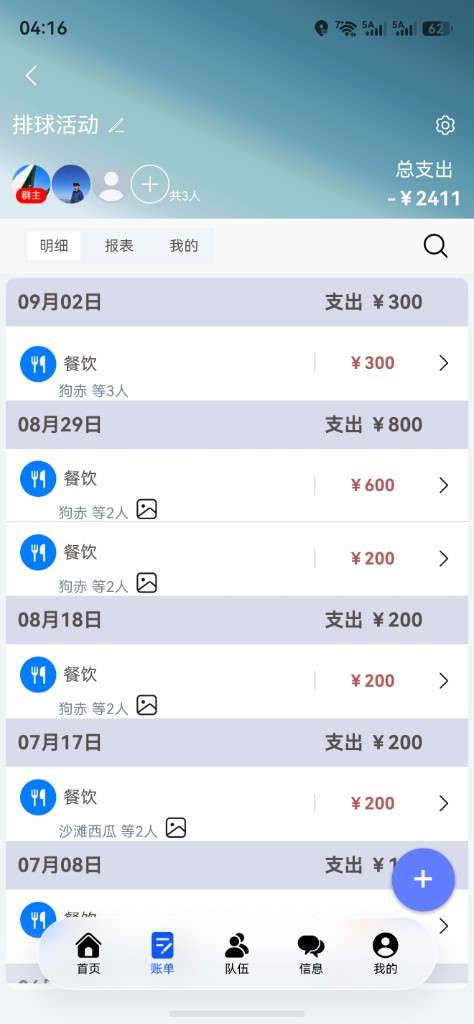Open the 我的 profile tab in bottom bar

385,953
